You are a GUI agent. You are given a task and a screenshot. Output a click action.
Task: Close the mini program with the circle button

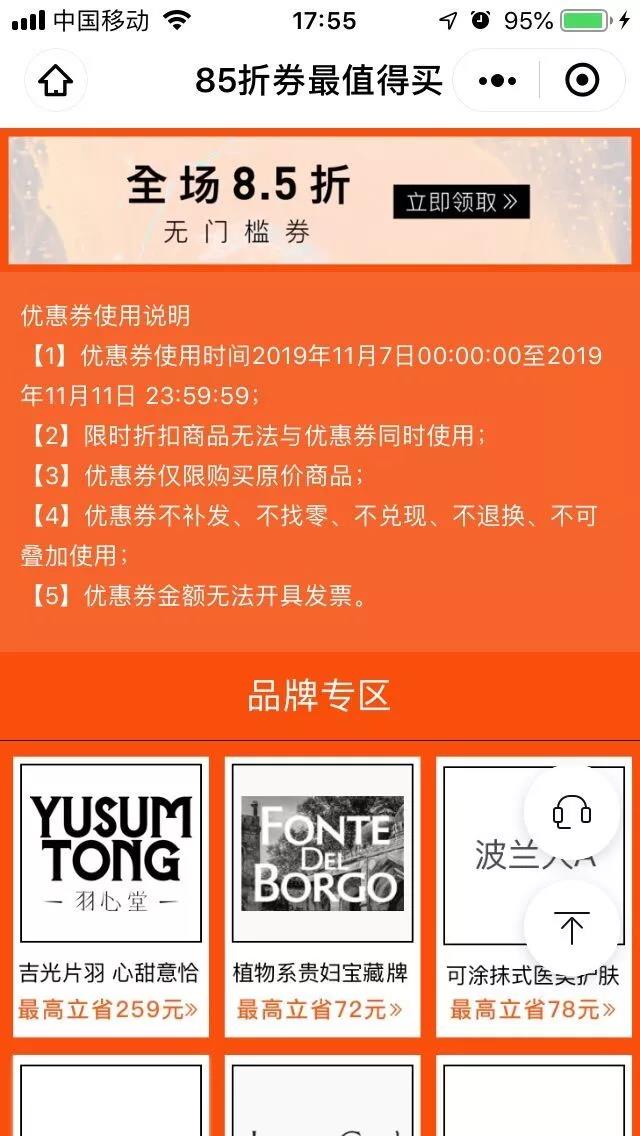coord(582,80)
